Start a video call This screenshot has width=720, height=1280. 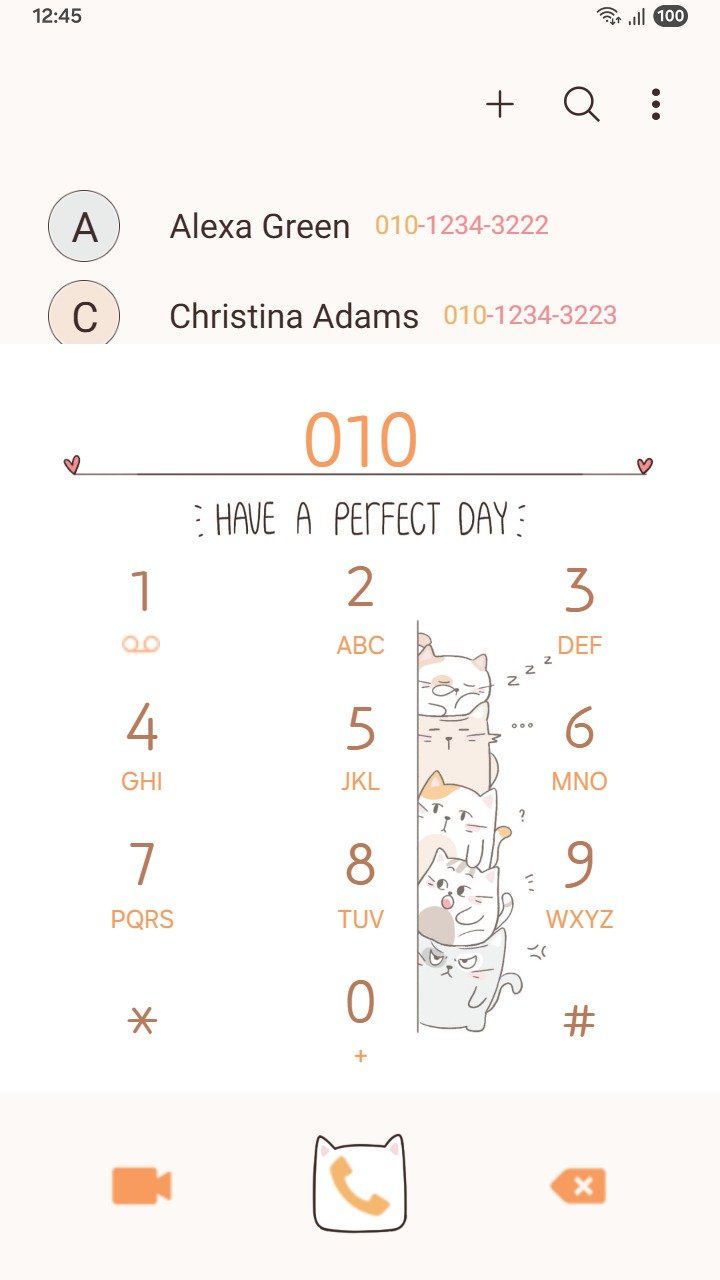pyautogui.click(x=142, y=1186)
